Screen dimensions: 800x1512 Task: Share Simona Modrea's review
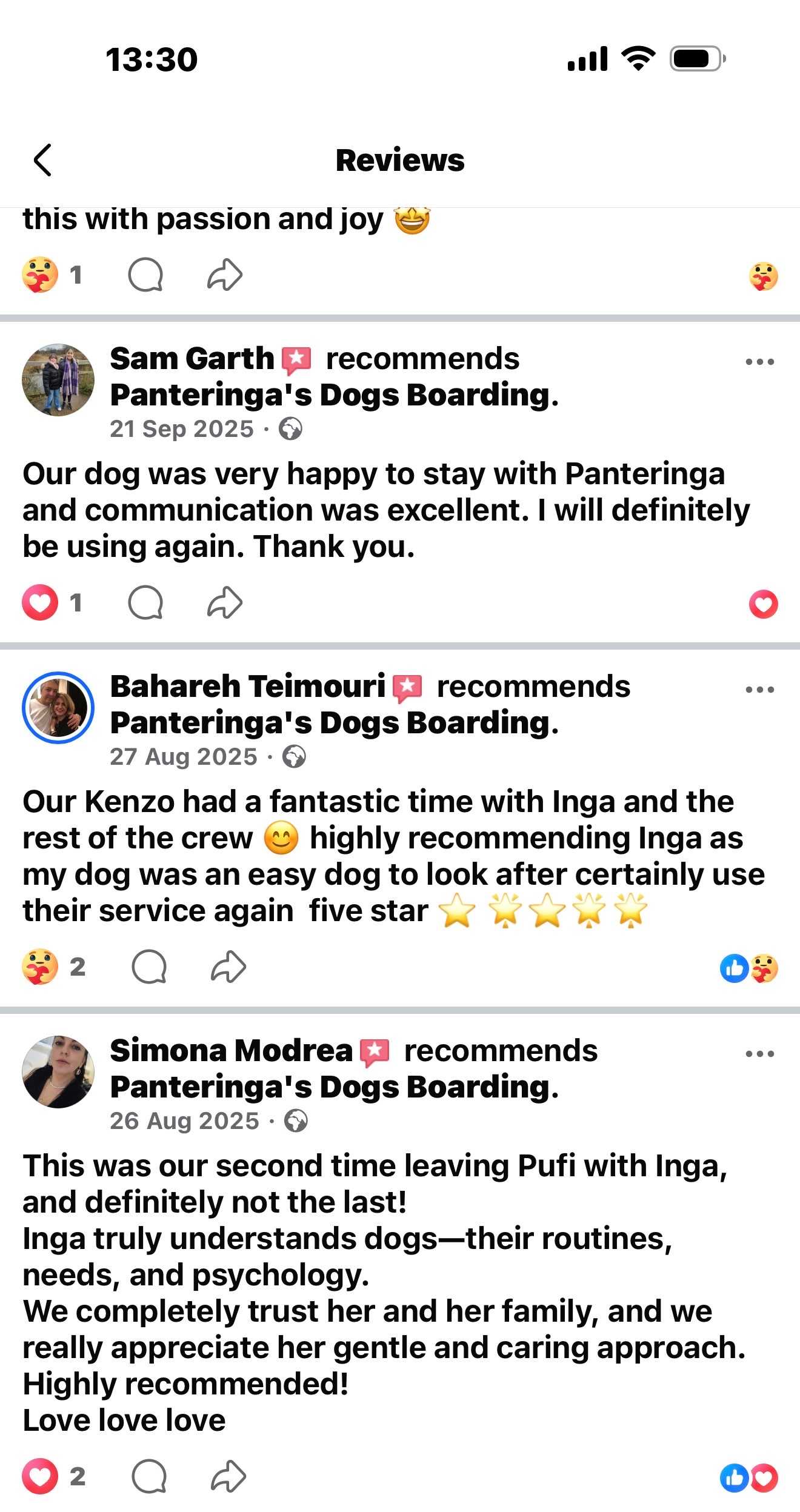click(228, 1476)
